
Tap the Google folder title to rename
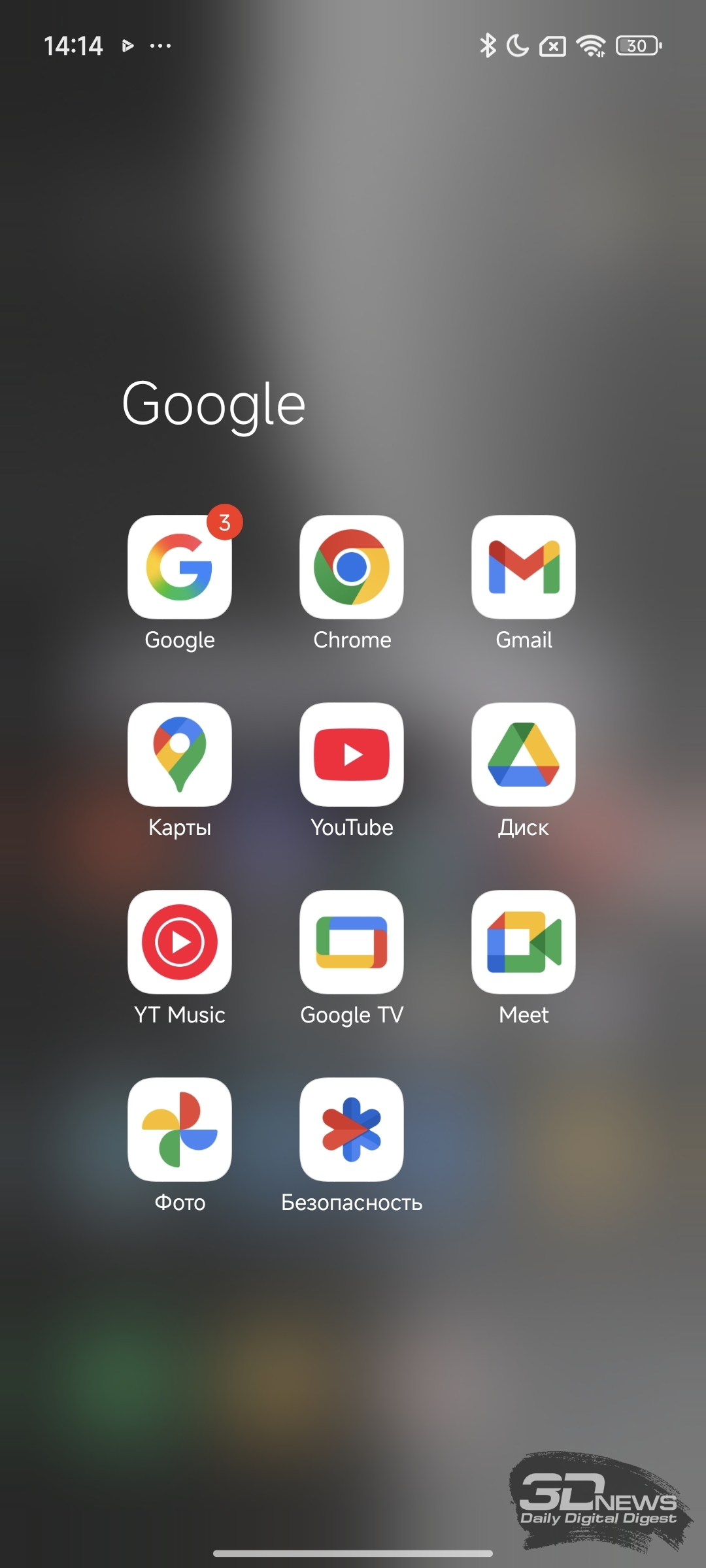pos(214,406)
